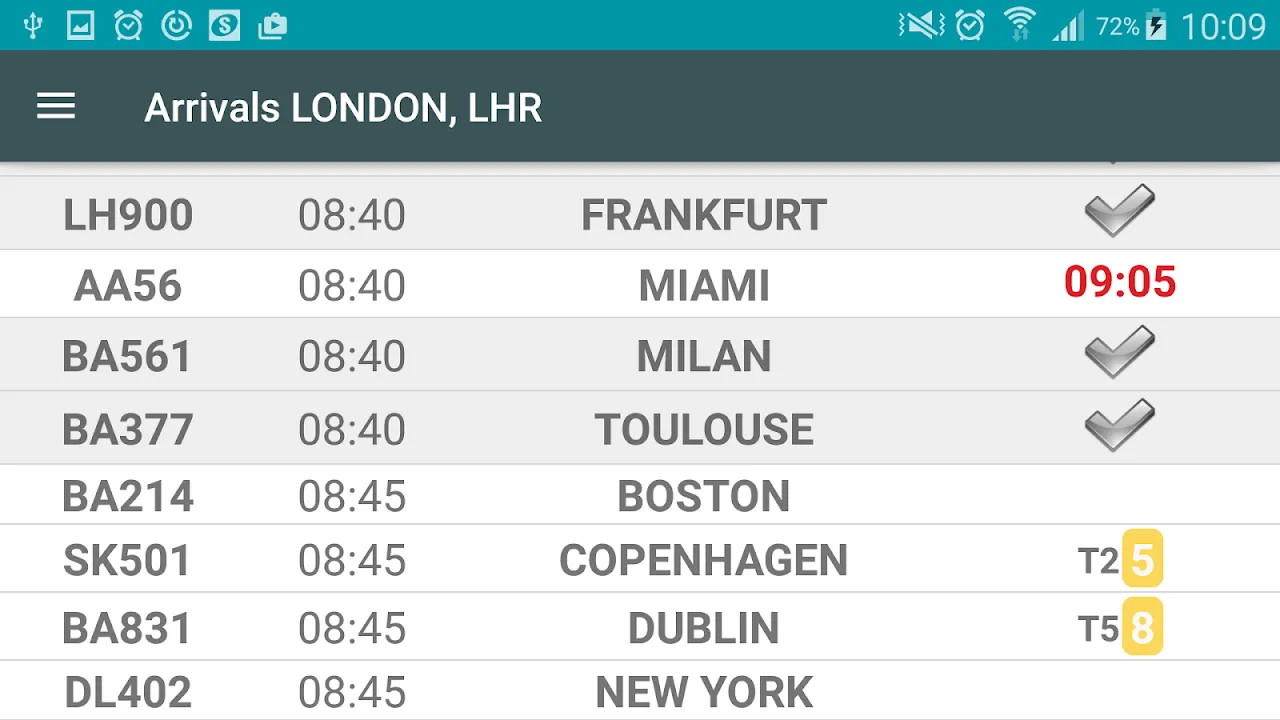Select flight BA561 from Milan
The image size is (1280, 720).
(640, 356)
